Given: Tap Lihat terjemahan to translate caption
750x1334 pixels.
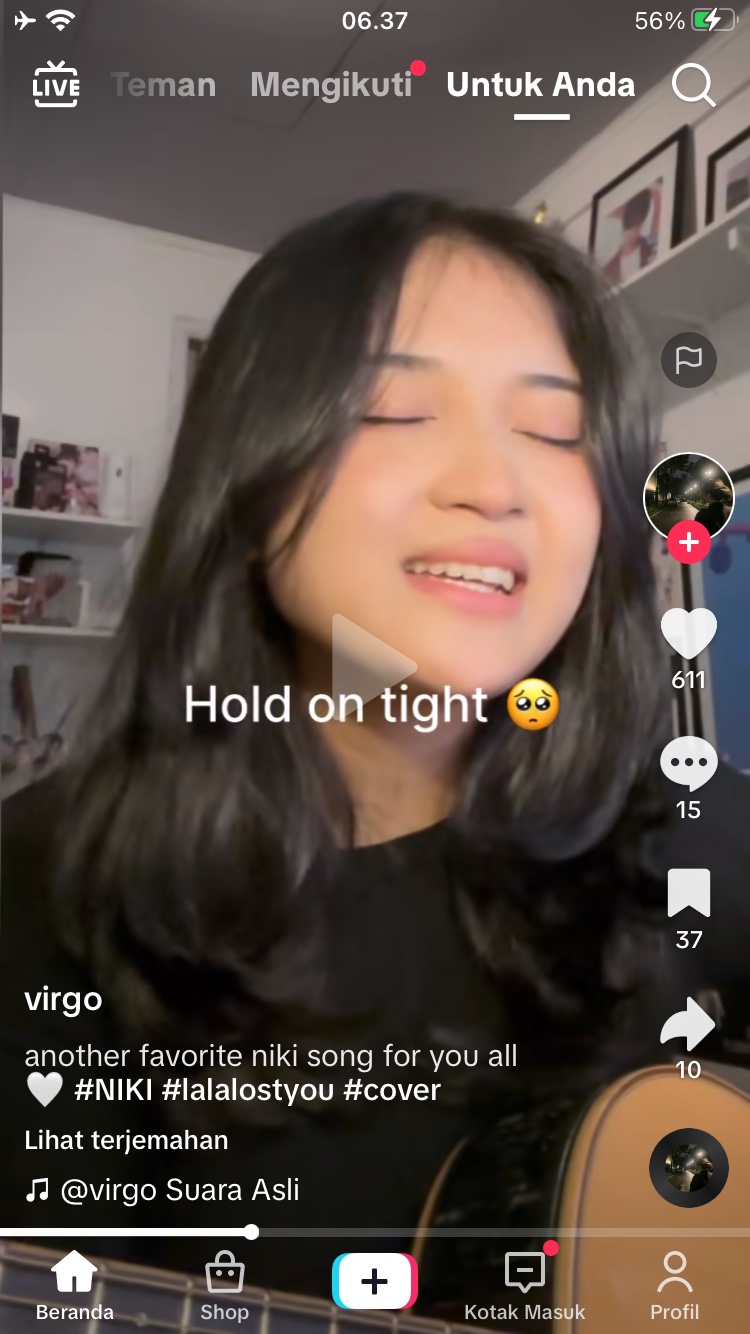Looking at the screenshot, I should (126, 1141).
